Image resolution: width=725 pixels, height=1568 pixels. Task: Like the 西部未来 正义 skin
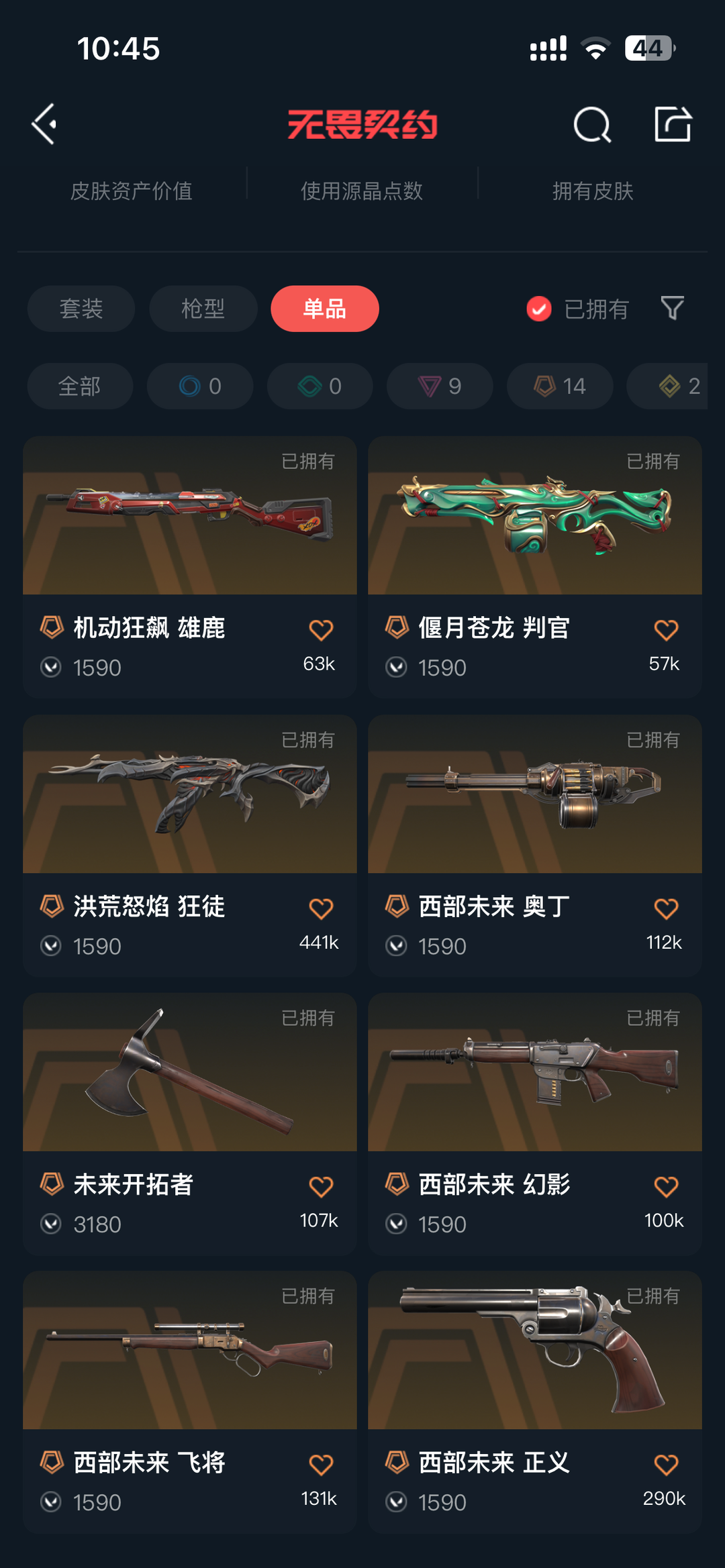click(x=666, y=1465)
